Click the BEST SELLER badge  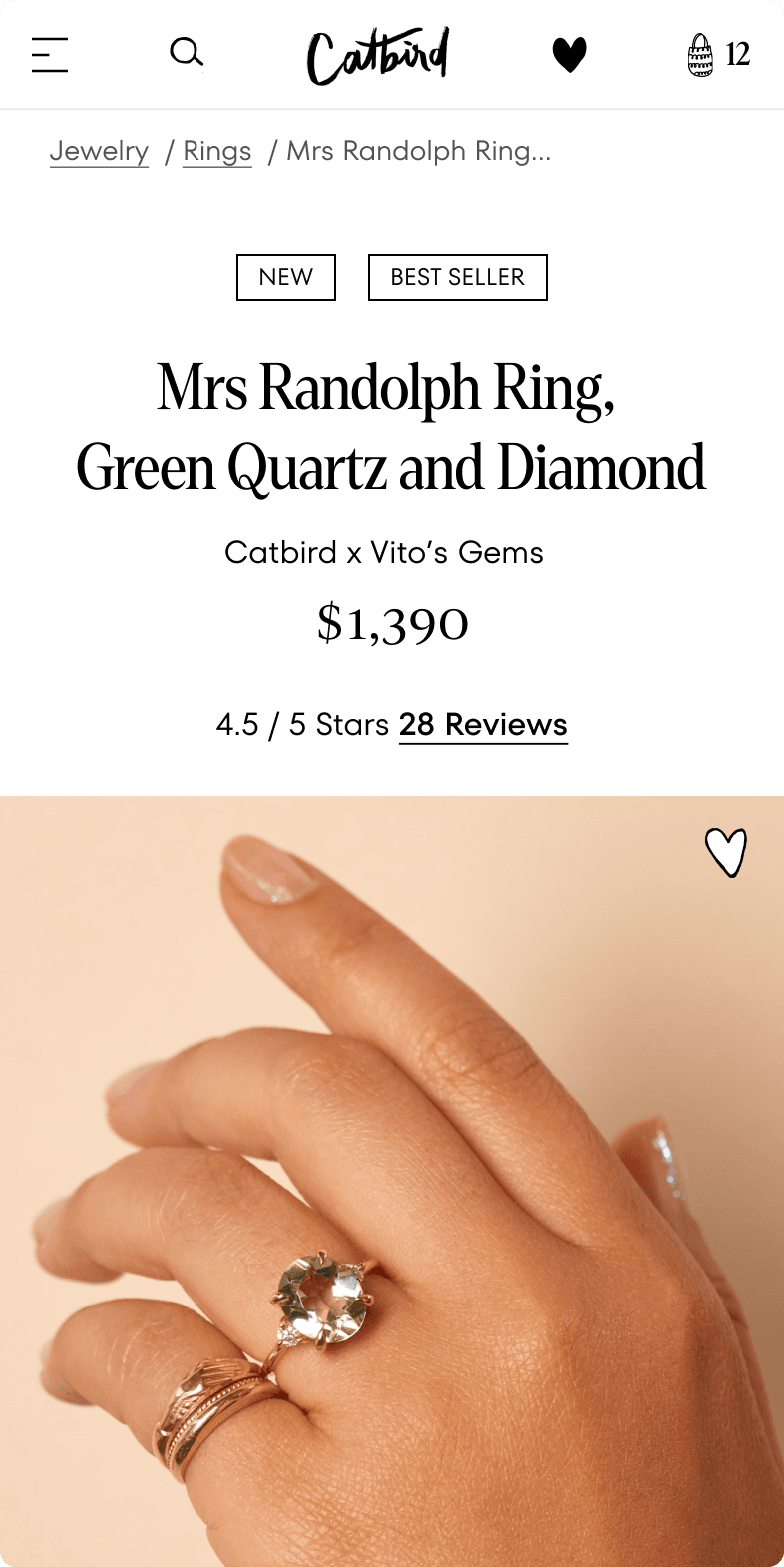(x=457, y=277)
